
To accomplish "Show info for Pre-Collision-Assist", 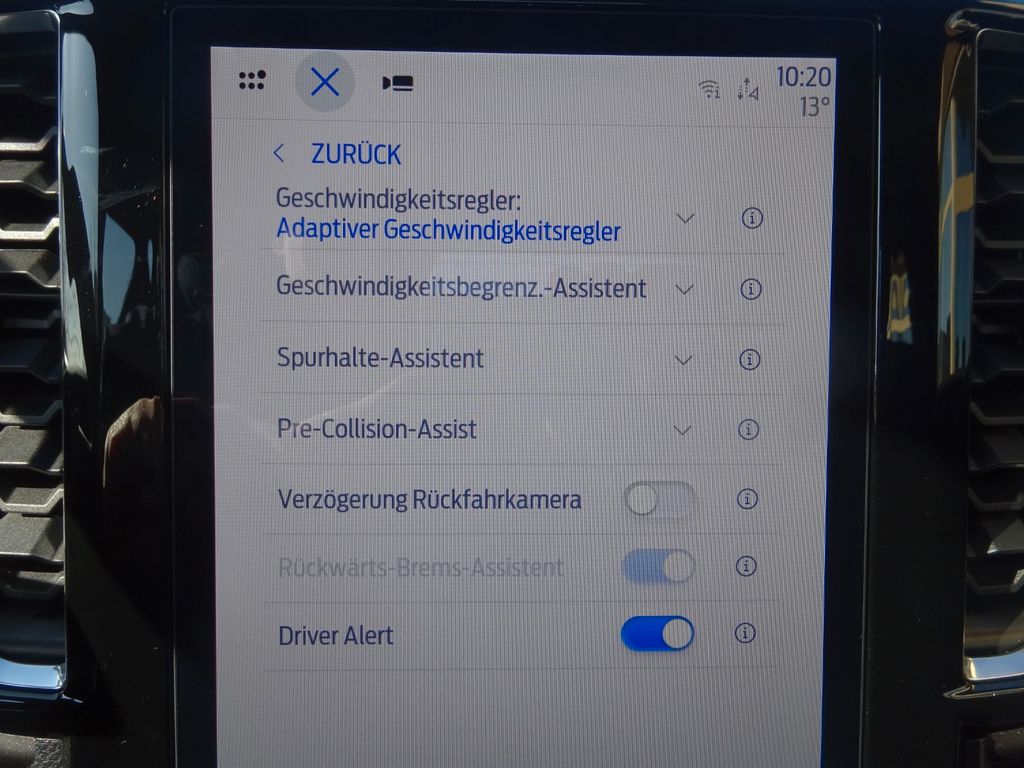I will pyautogui.click(x=748, y=430).
